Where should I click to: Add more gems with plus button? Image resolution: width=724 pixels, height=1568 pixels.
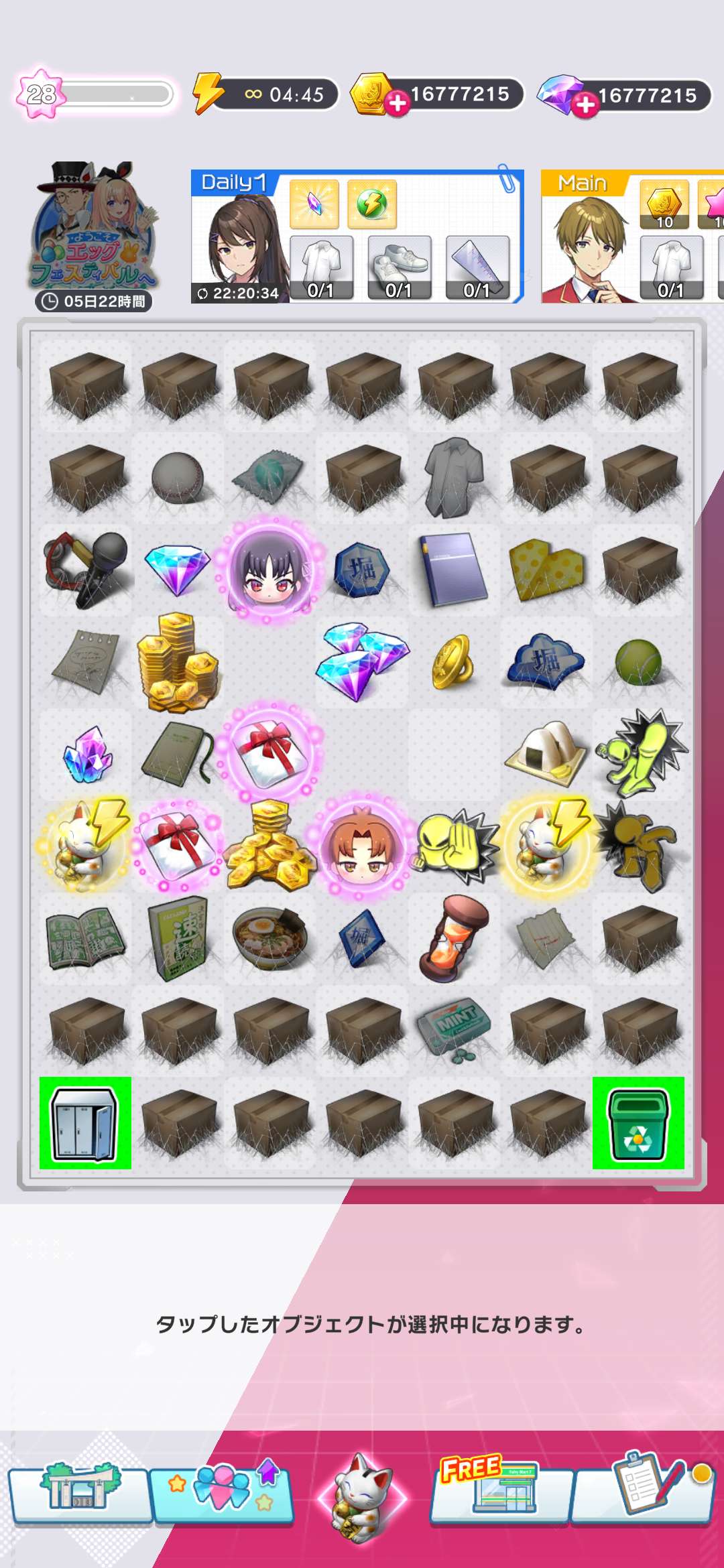point(585,105)
